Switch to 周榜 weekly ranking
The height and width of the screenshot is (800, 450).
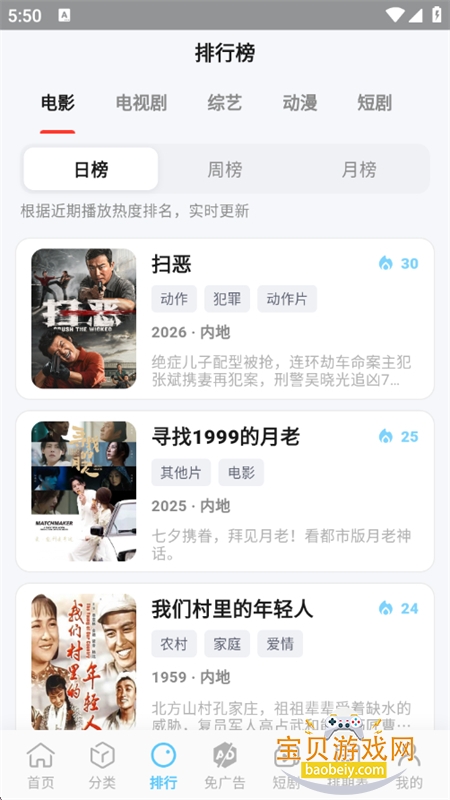(x=224, y=169)
